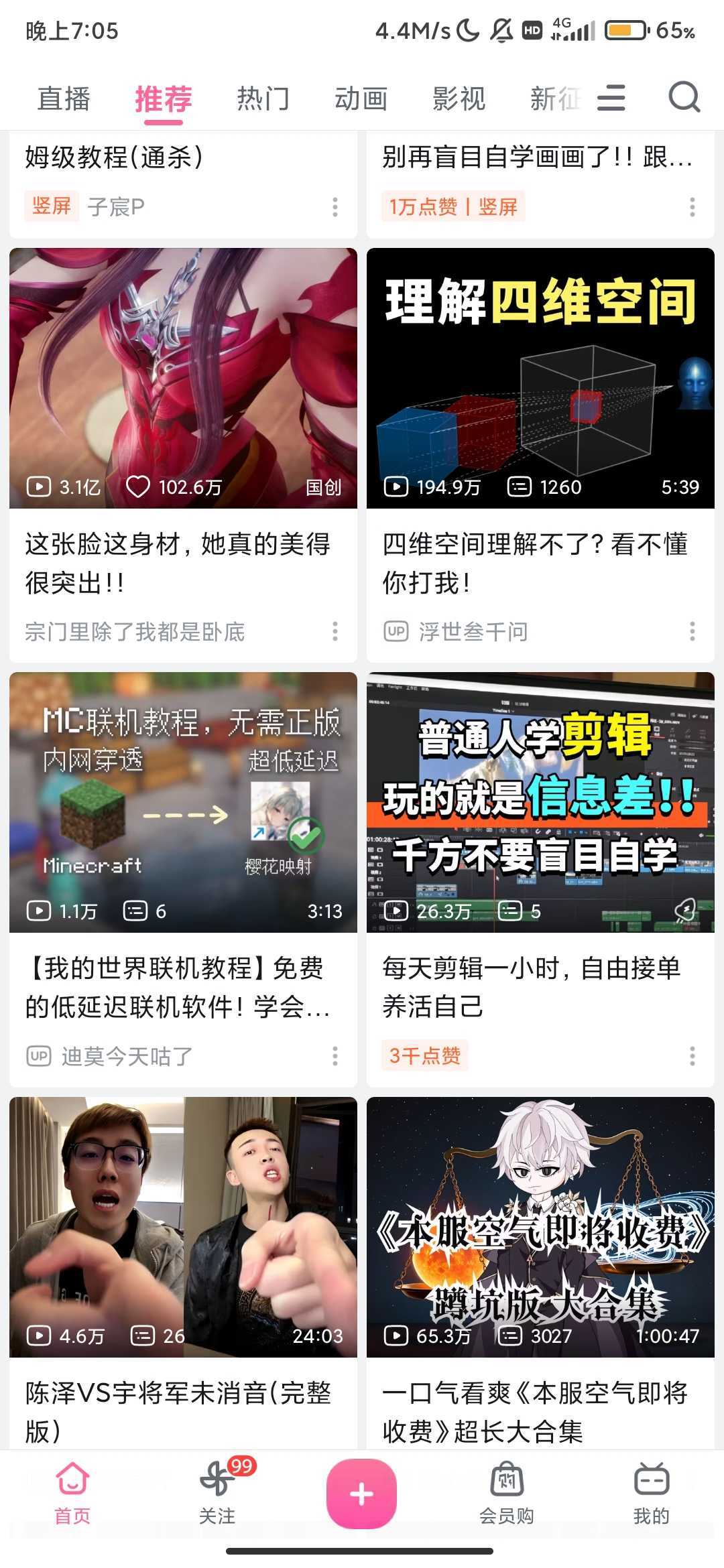Viewport: 724px width, 1568px height.
Task: Open more options for 宗门里除了我都是卧底 card
Action: click(335, 631)
